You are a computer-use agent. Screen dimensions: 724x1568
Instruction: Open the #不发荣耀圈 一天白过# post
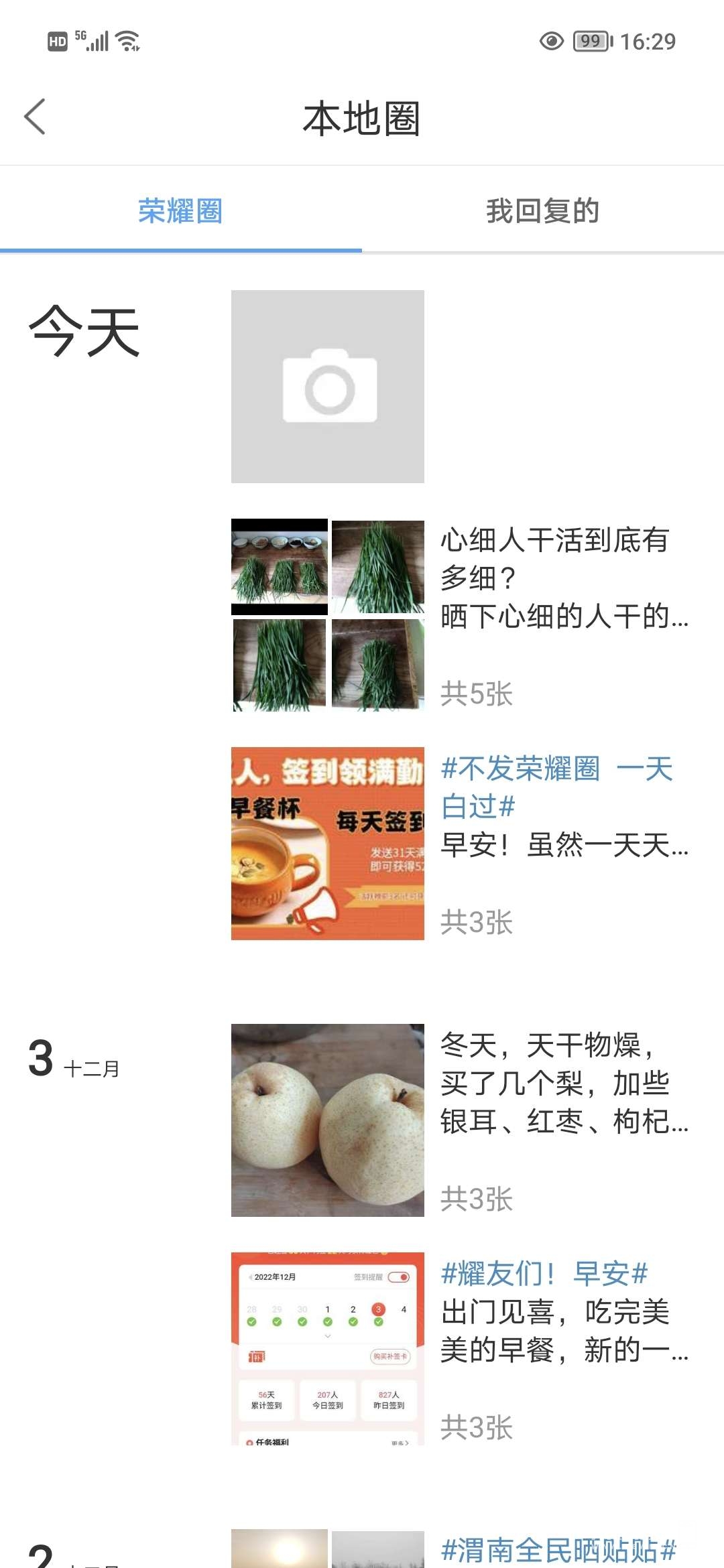(x=563, y=807)
